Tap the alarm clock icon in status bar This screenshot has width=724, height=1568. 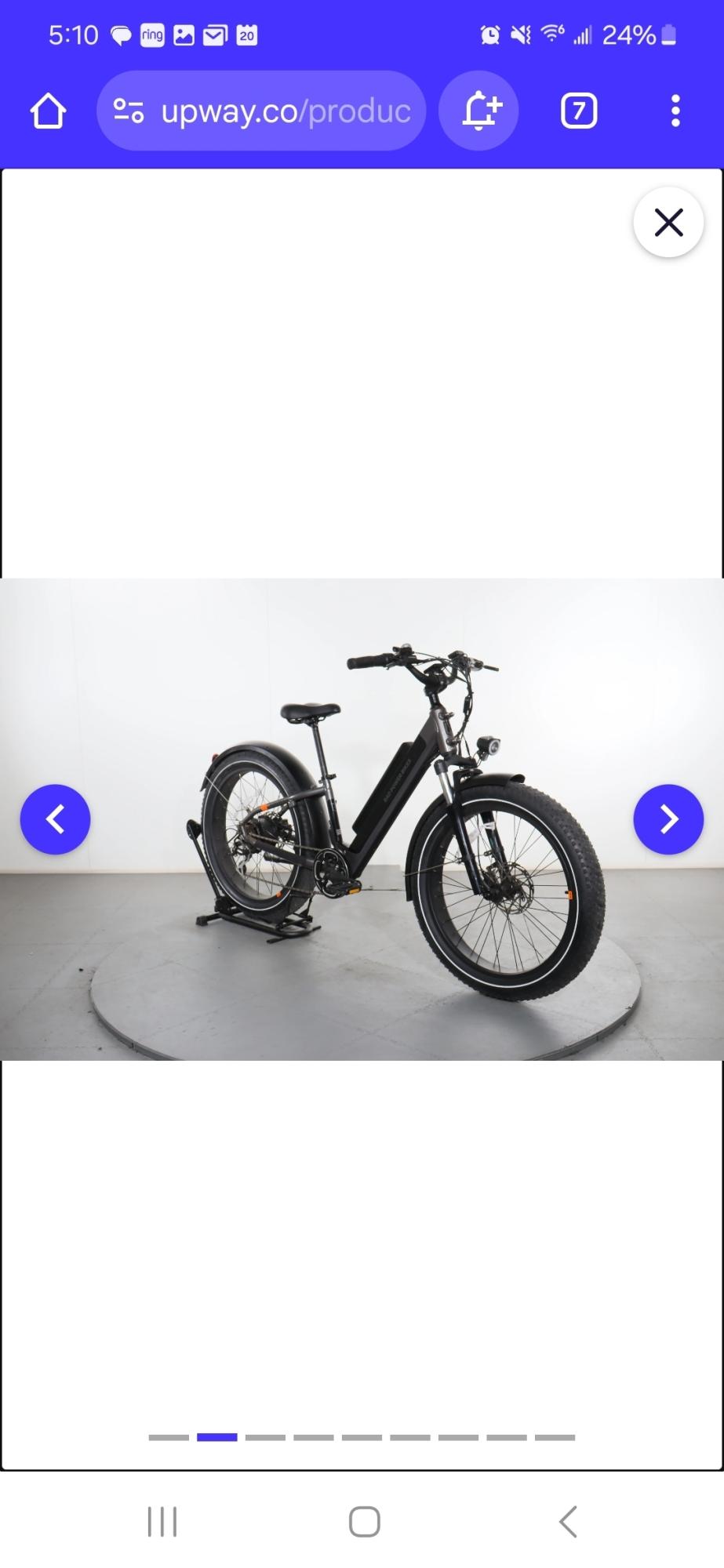(x=490, y=34)
